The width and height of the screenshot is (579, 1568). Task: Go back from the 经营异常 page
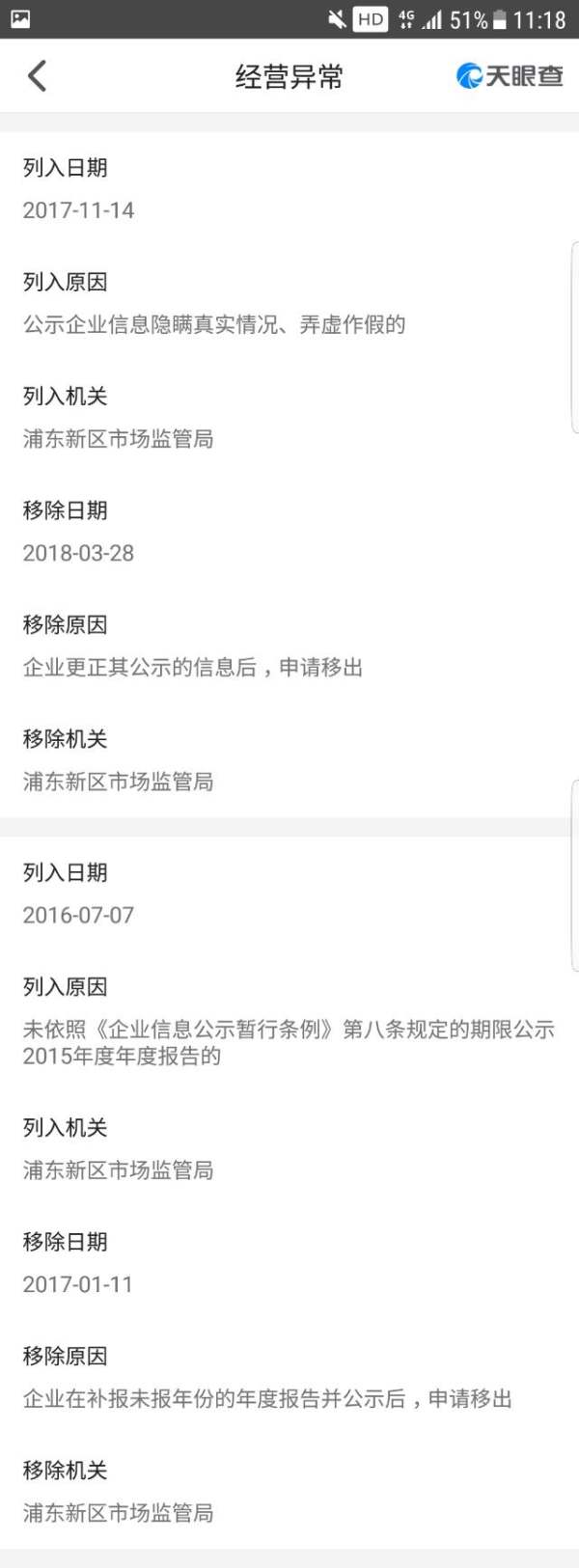pyautogui.click(x=37, y=75)
